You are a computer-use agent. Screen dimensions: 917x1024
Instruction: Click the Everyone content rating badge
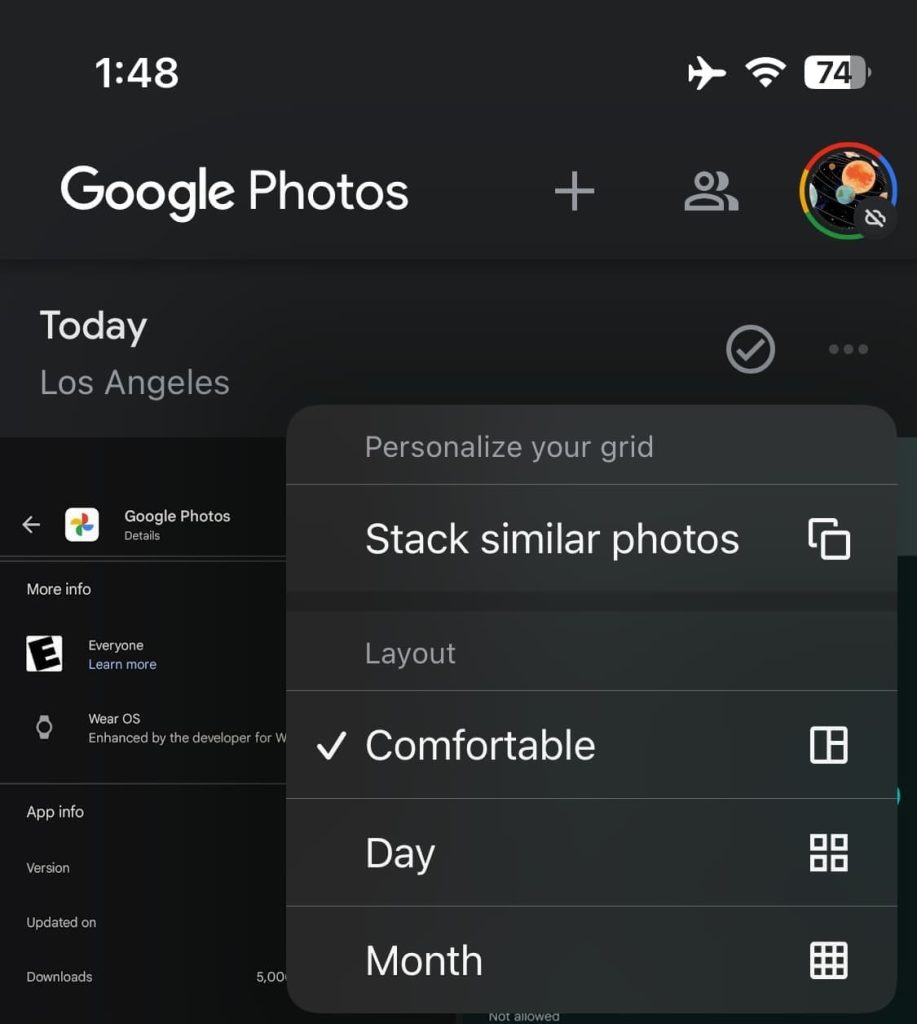44,654
